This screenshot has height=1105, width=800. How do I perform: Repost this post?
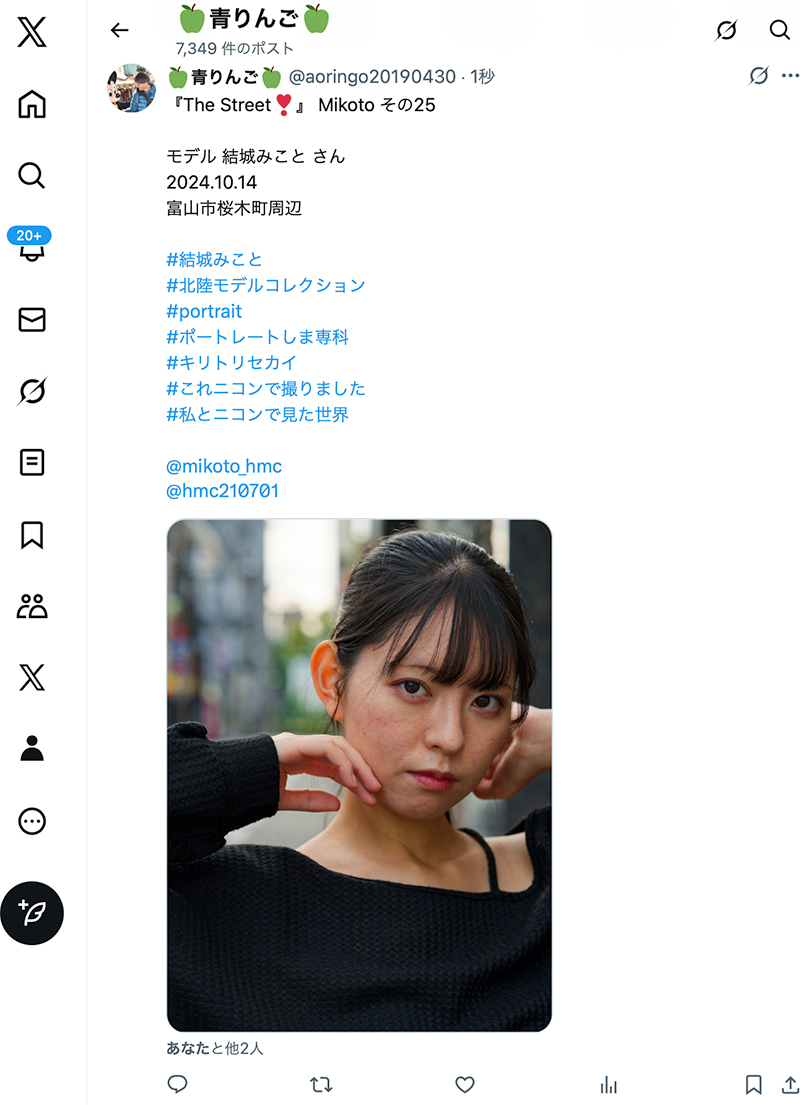321,1084
